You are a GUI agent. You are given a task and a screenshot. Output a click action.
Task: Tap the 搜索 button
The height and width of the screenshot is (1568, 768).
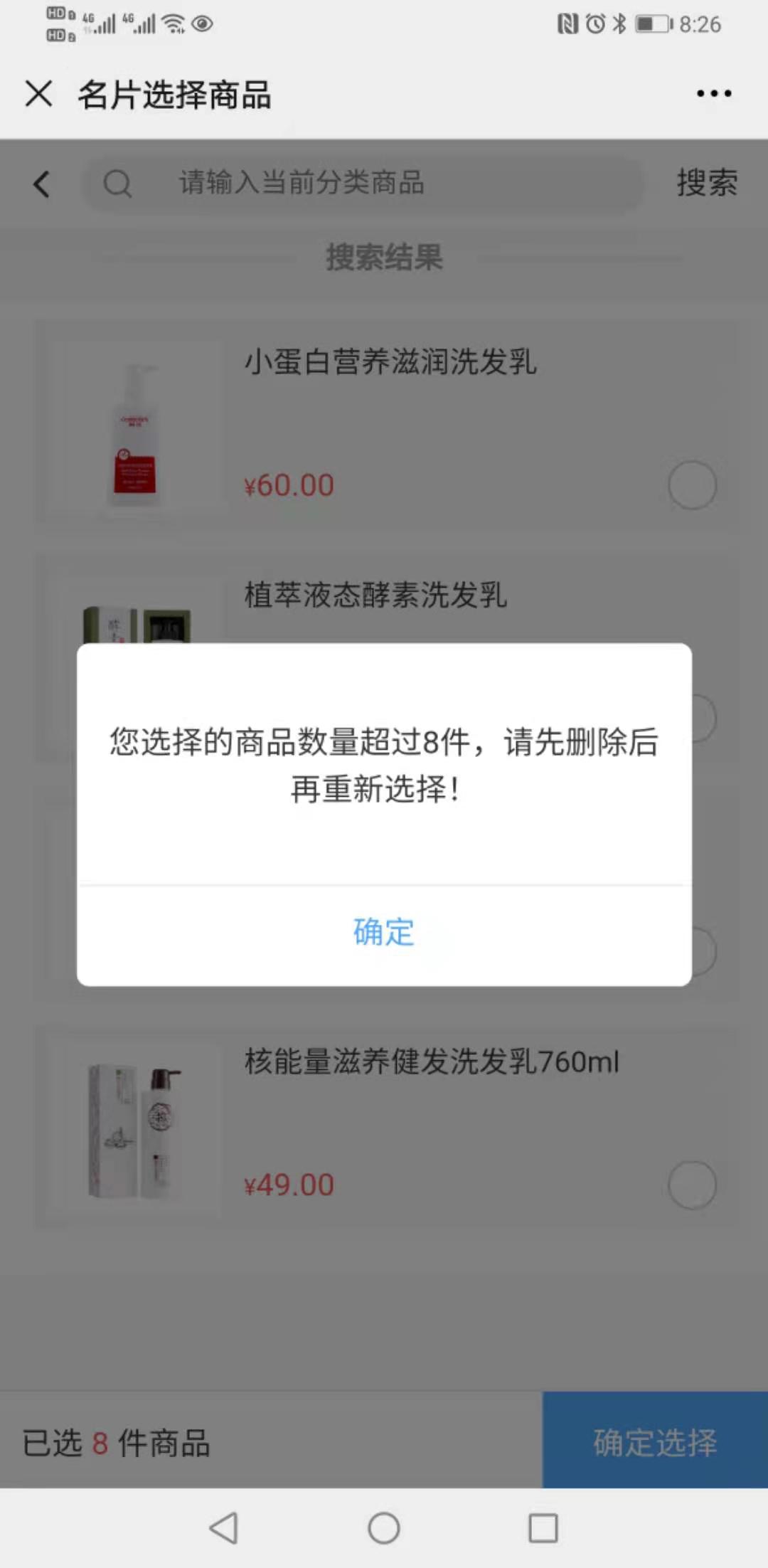pos(706,184)
